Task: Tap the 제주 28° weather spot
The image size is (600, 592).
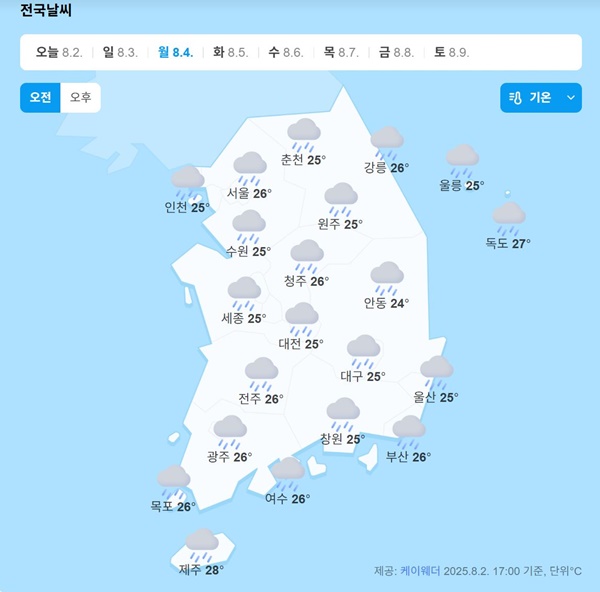Action: (x=201, y=554)
